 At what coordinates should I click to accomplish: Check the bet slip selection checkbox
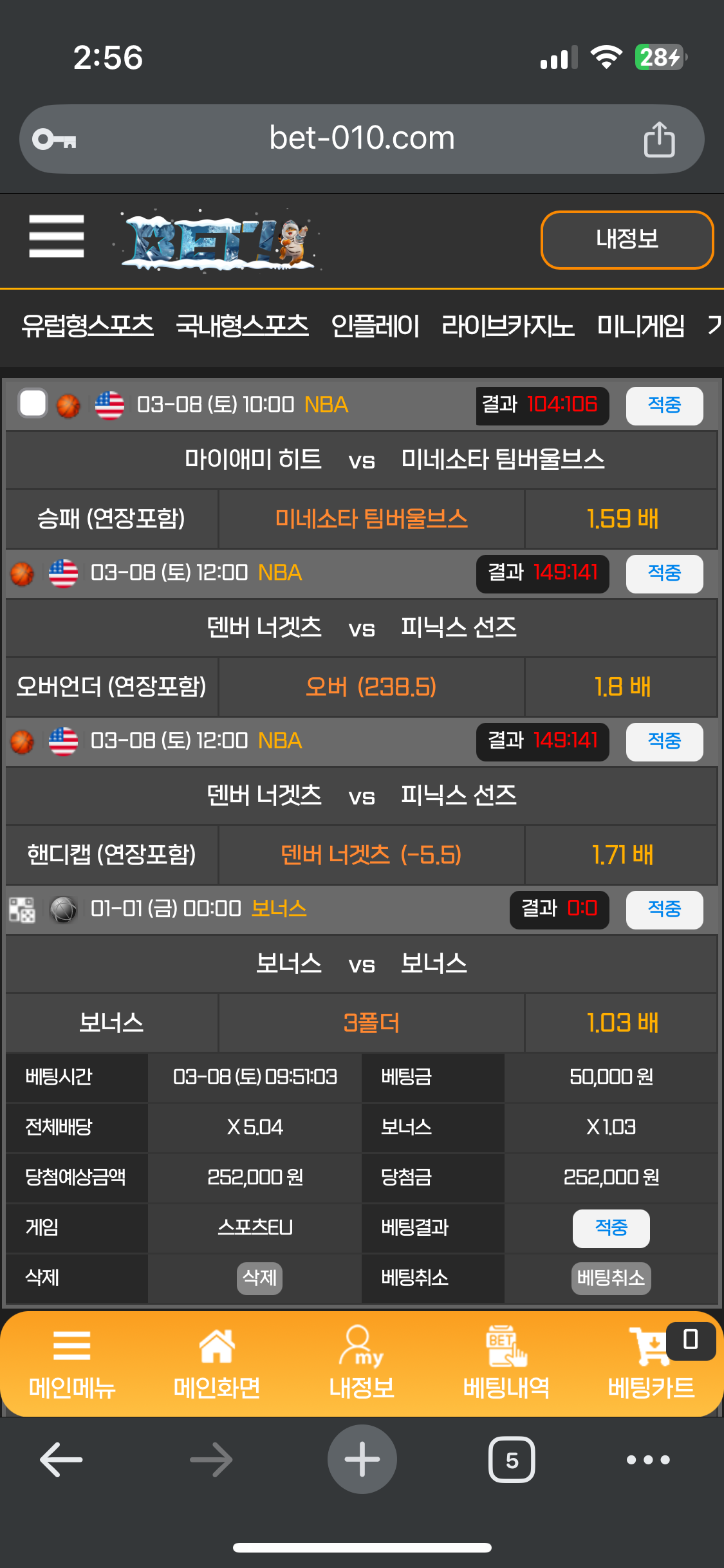pyautogui.click(x=33, y=404)
